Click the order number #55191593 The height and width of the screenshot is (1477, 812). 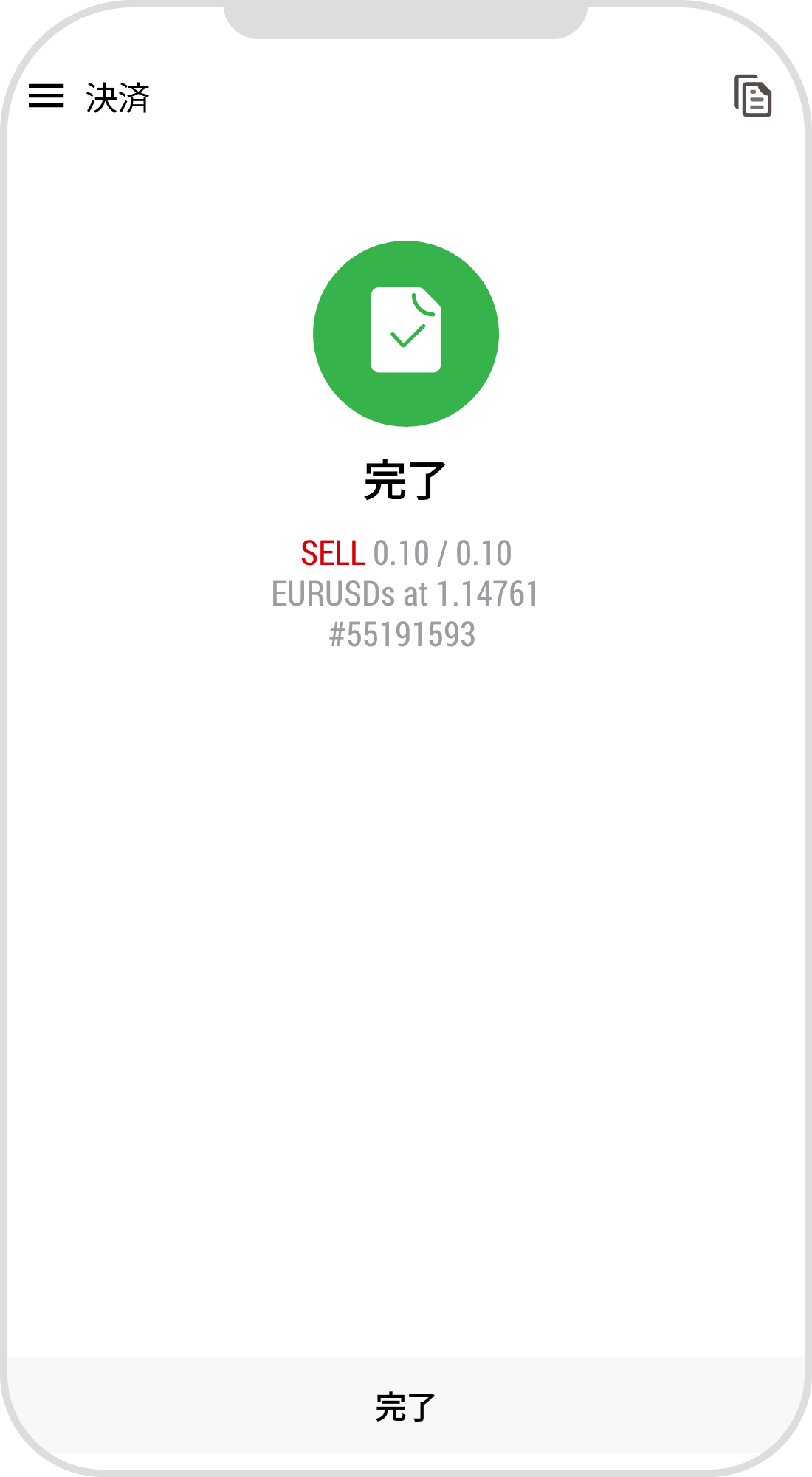405,633
